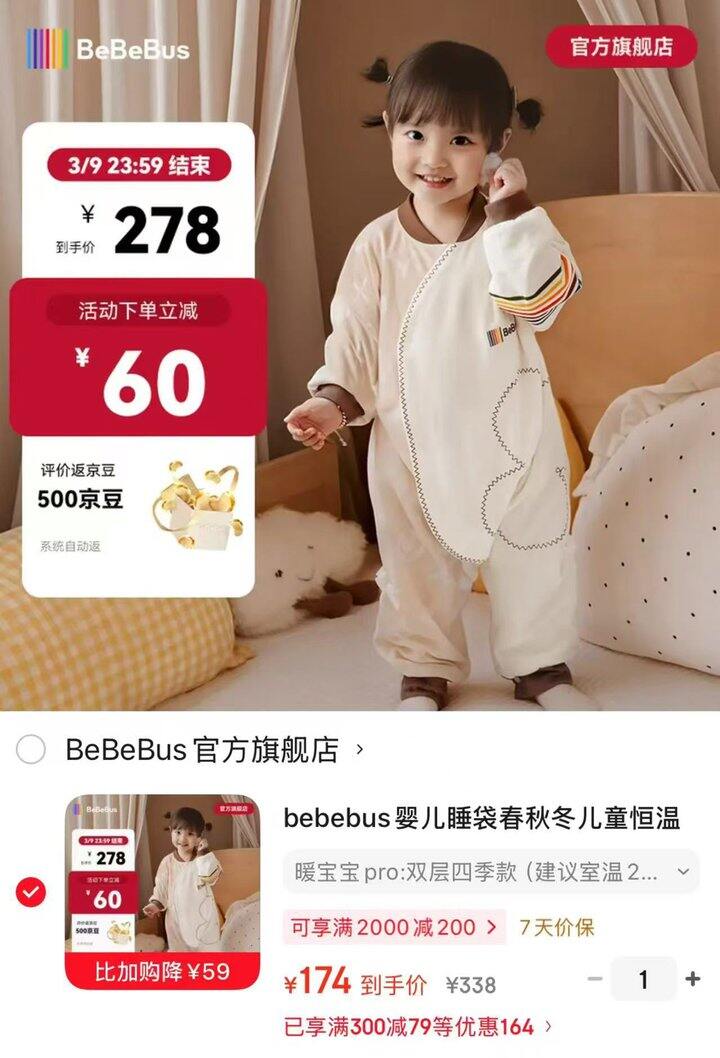Show details of 已享满300减79等优惠164

(418, 1027)
